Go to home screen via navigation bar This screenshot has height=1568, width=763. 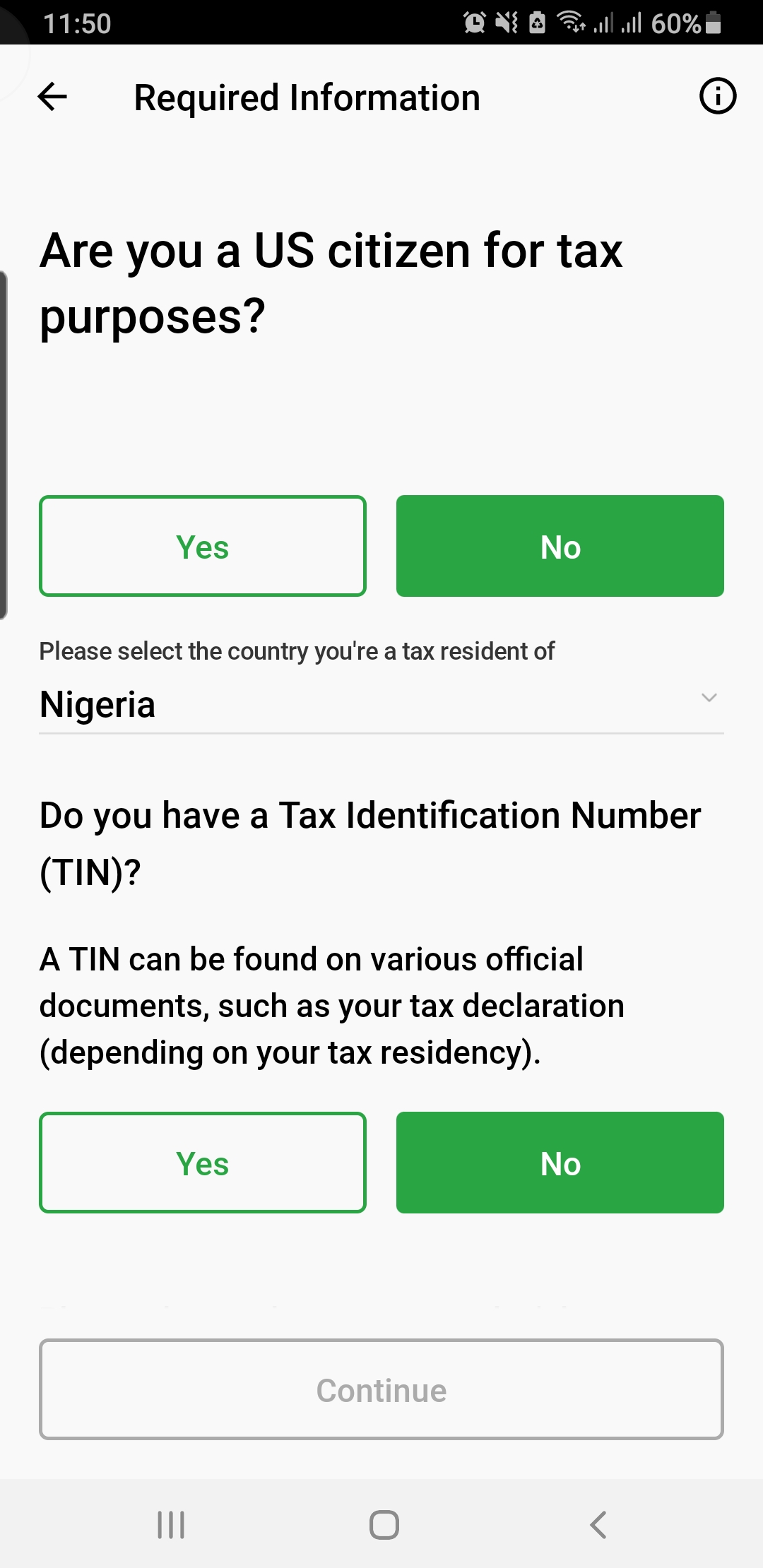(x=384, y=1524)
